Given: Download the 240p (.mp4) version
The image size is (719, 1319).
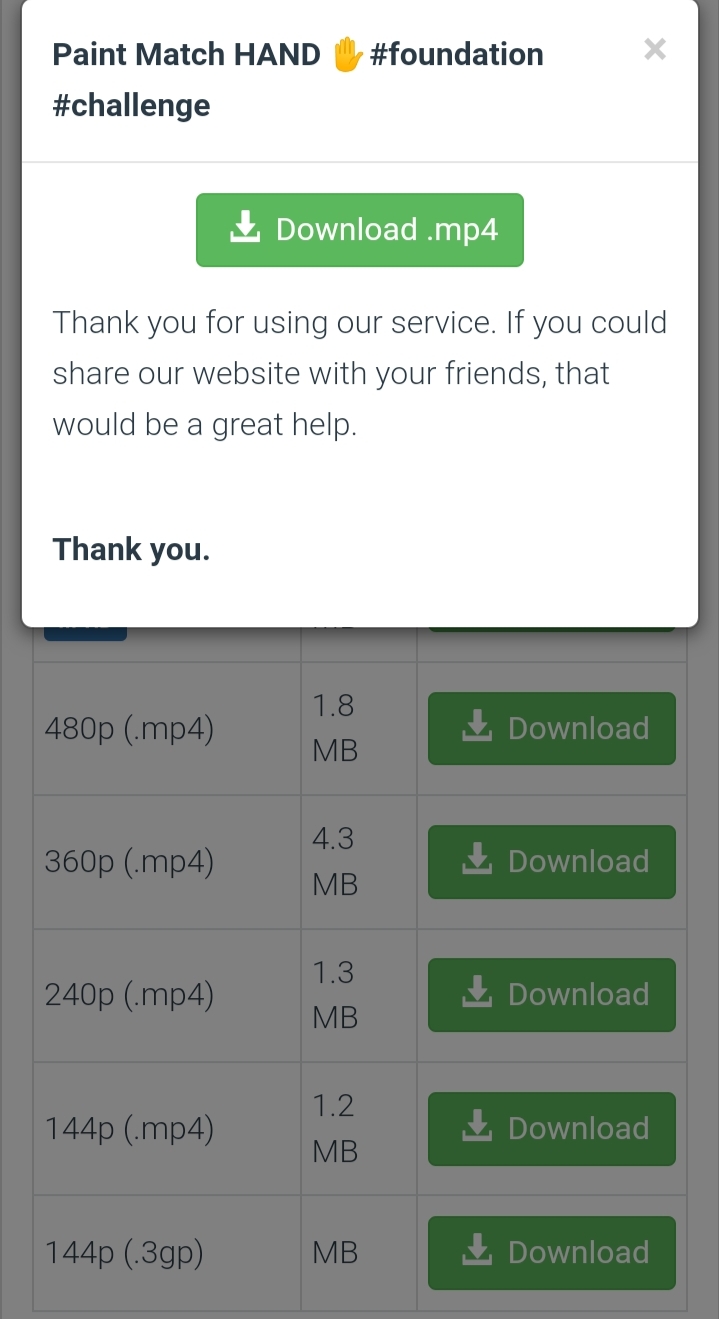Looking at the screenshot, I should (x=551, y=994).
